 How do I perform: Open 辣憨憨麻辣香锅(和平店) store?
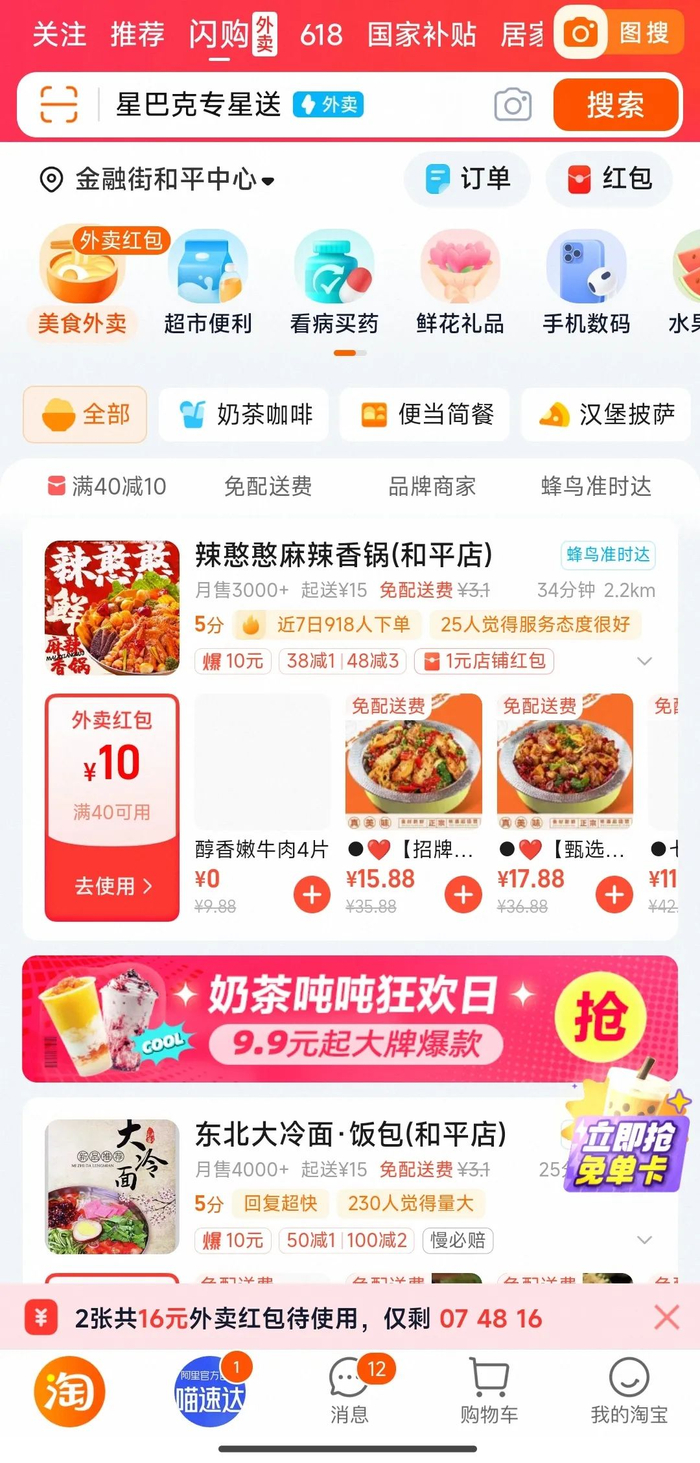(343, 555)
